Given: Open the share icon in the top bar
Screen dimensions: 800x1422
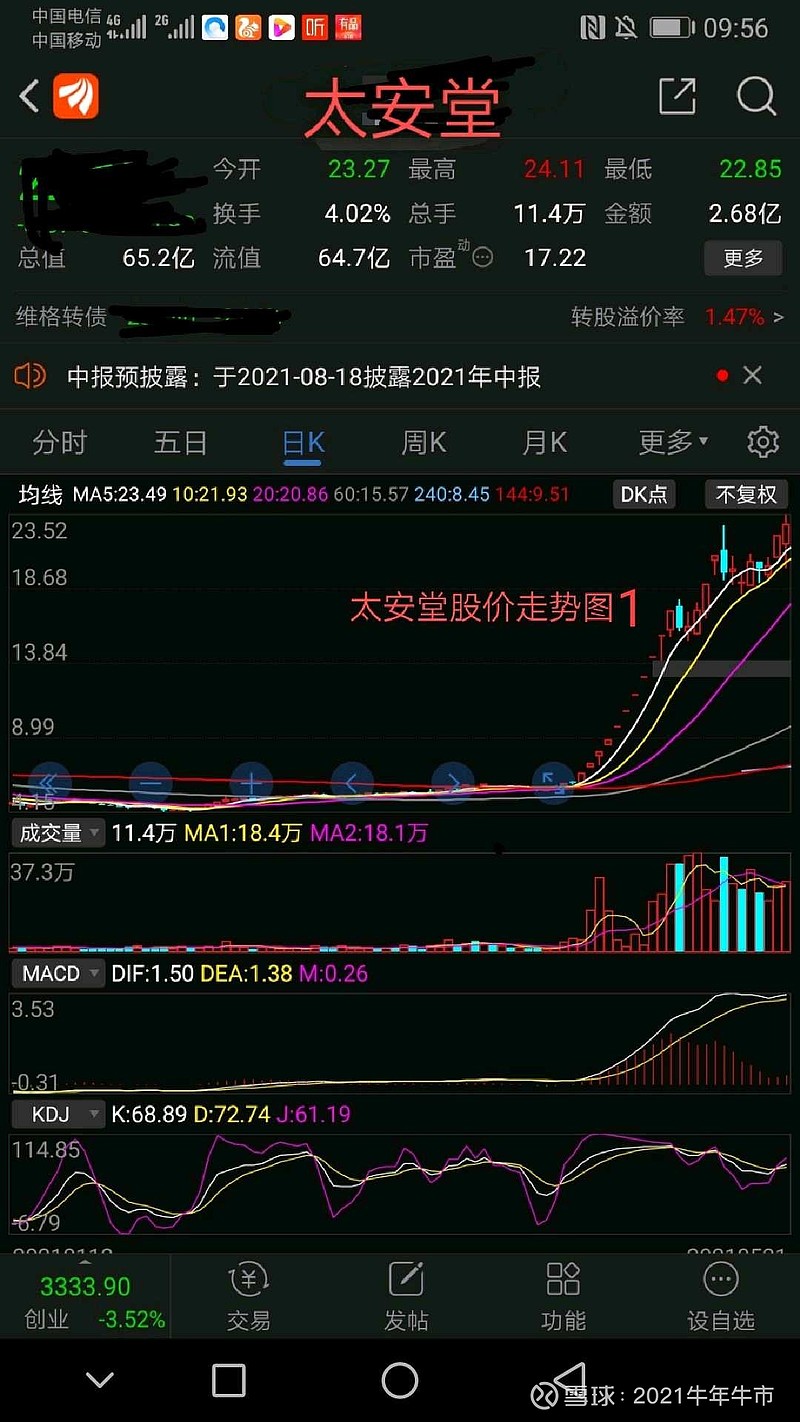Looking at the screenshot, I should (x=677, y=97).
